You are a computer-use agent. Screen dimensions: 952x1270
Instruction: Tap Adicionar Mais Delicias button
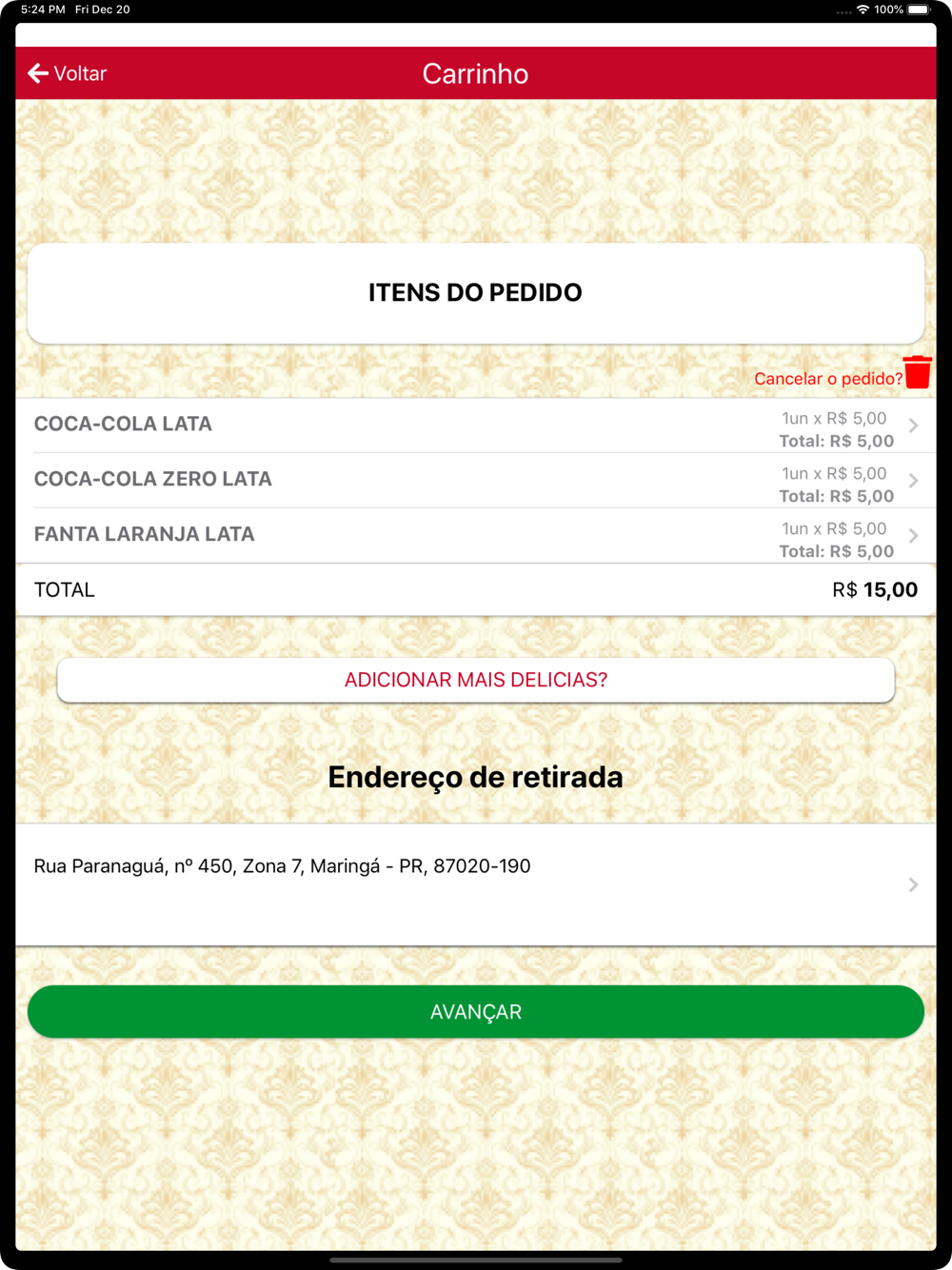(x=476, y=680)
